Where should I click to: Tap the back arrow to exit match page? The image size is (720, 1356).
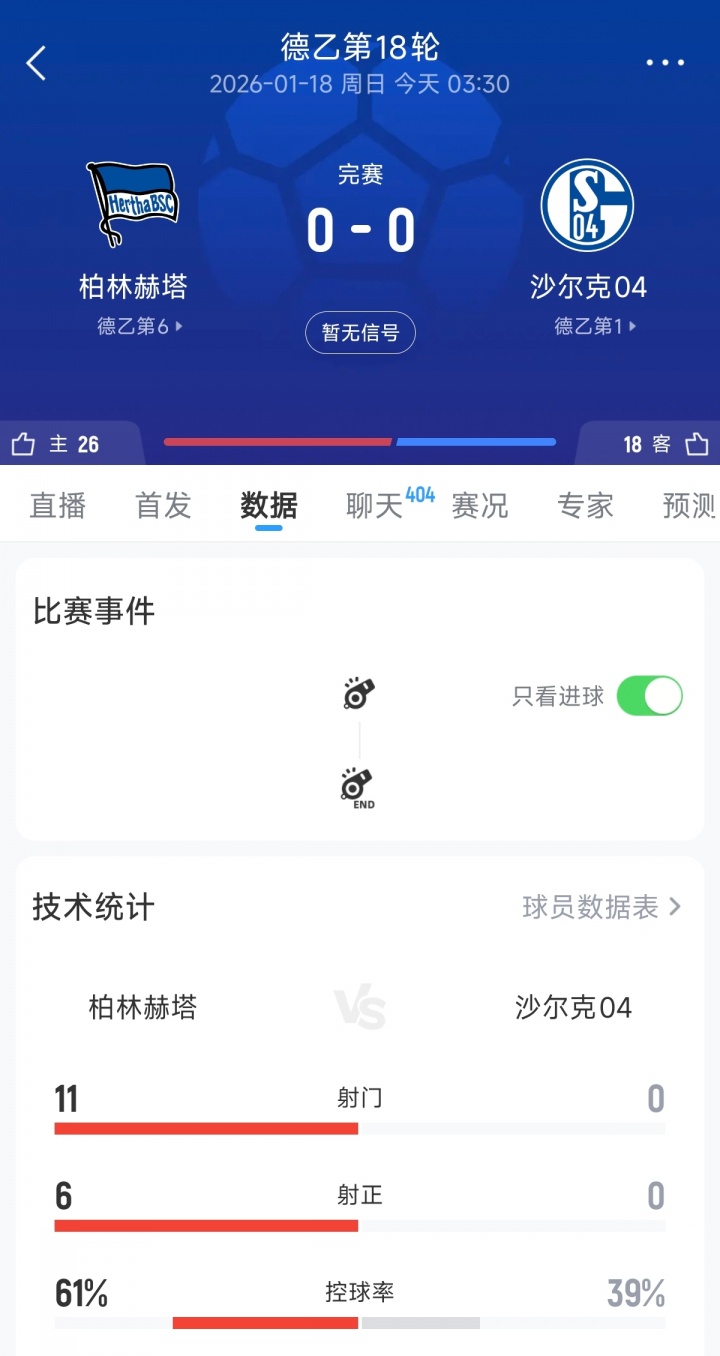[x=36, y=63]
